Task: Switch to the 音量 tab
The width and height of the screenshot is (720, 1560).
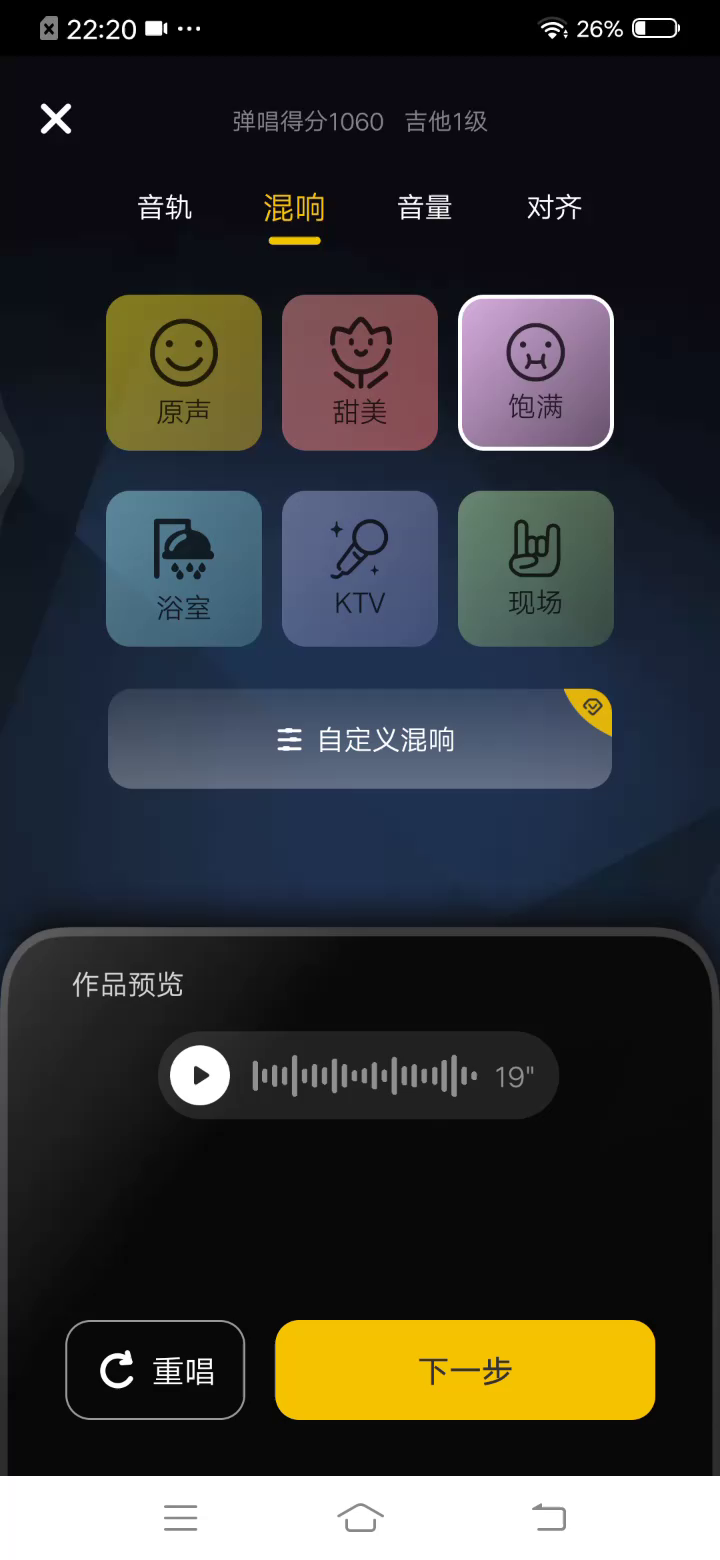Action: [425, 208]
